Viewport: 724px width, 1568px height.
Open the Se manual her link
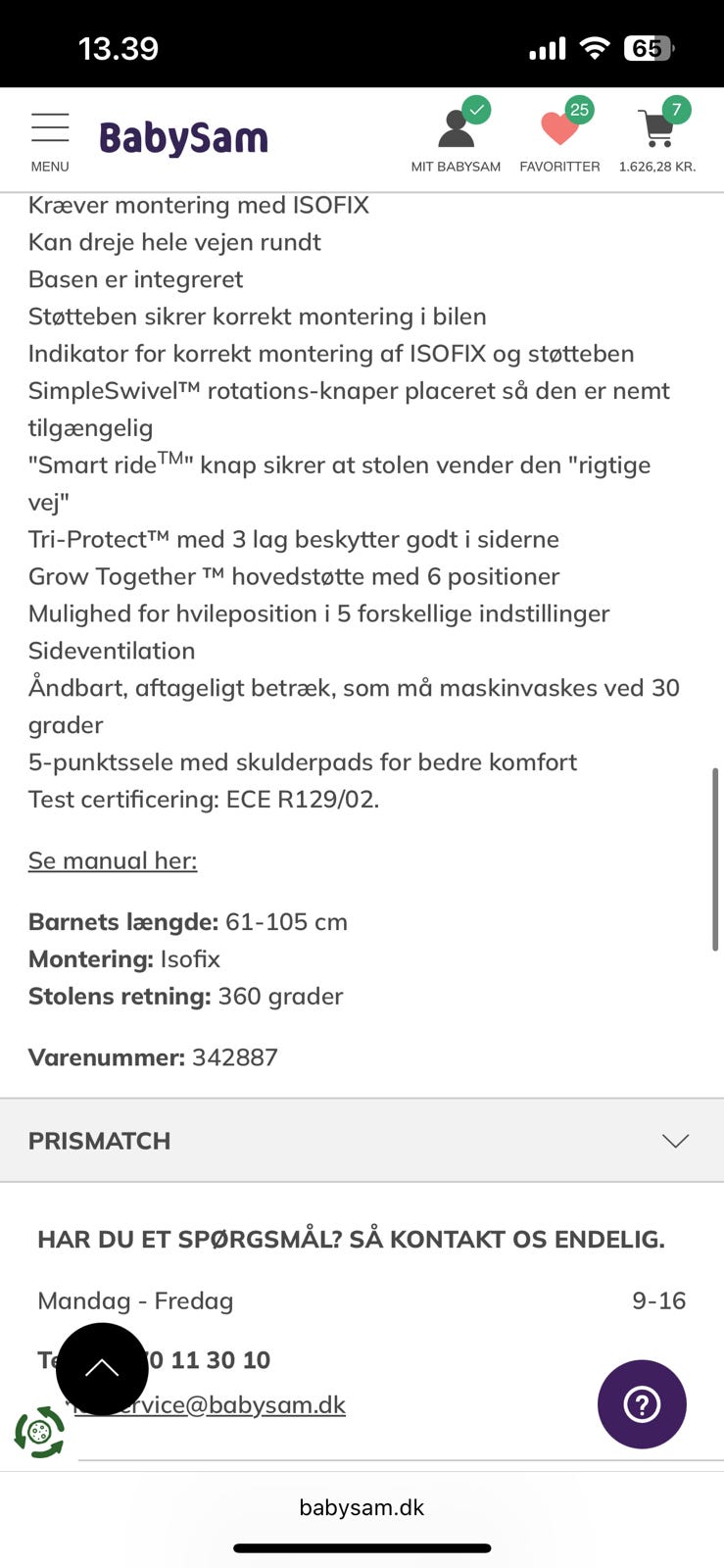(112, 859)
